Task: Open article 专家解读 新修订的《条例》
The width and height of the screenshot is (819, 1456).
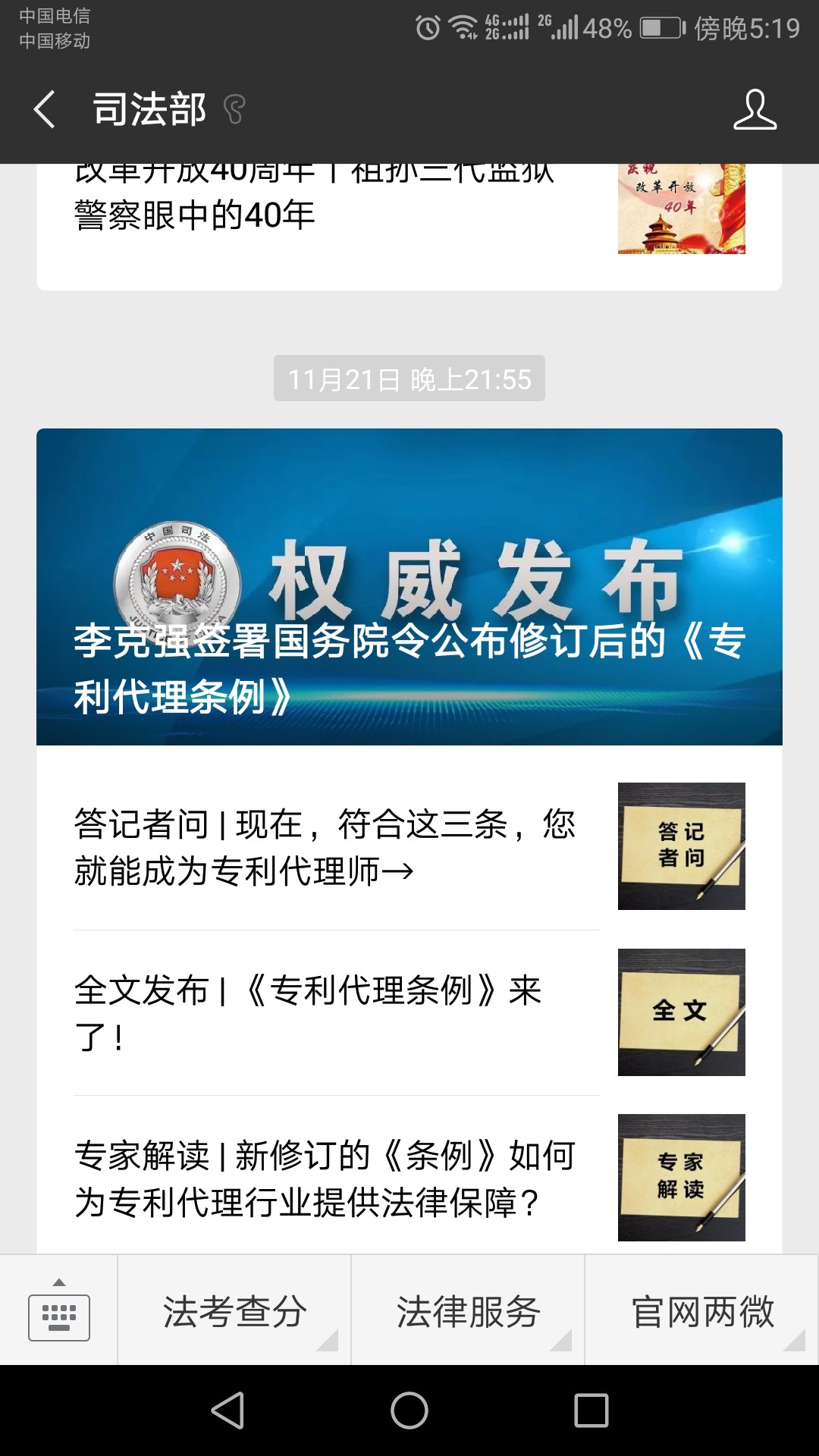Action: [x=409, y=1178]
